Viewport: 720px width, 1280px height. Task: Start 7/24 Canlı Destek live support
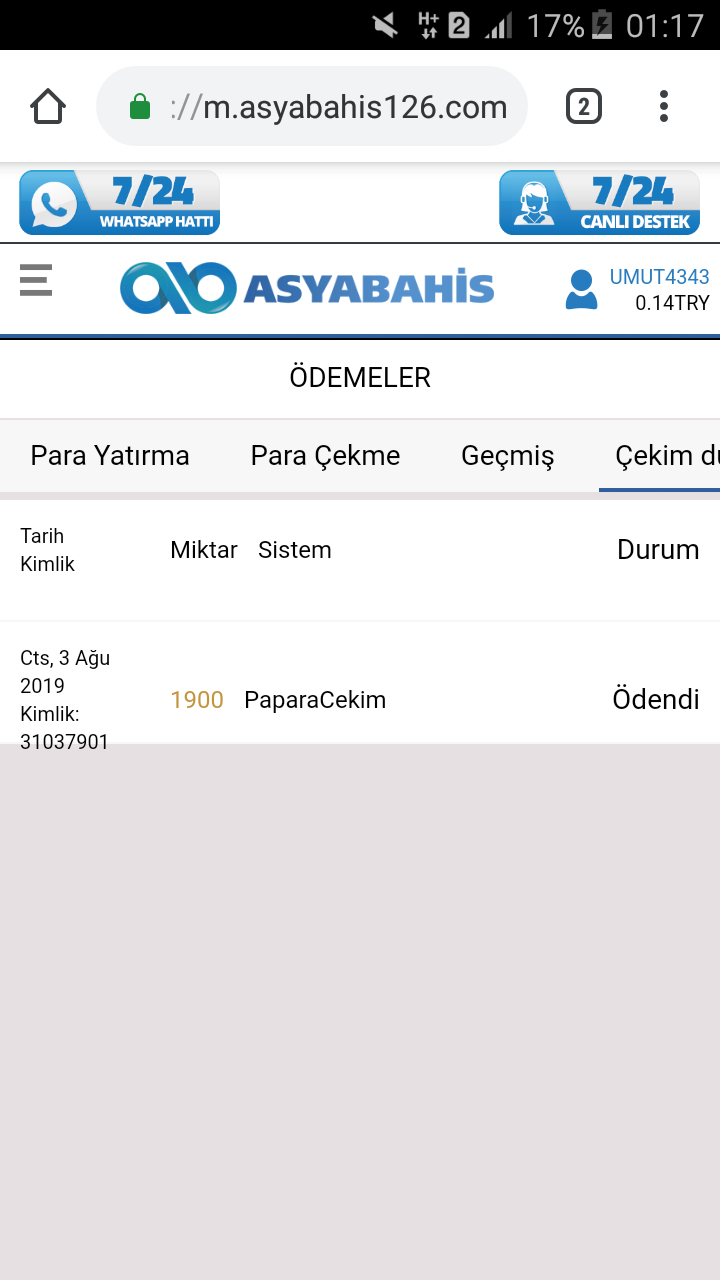tap(600, 203)
